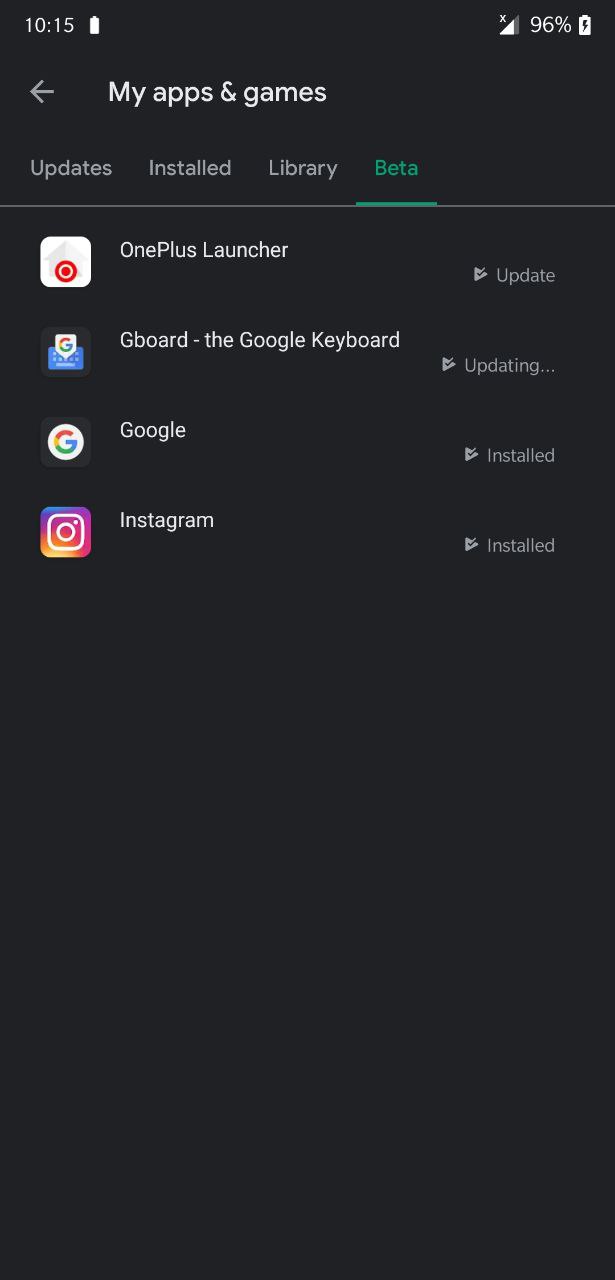615x1280 pixels.
Task: Open the Google app entry
Action: [307, 442]
